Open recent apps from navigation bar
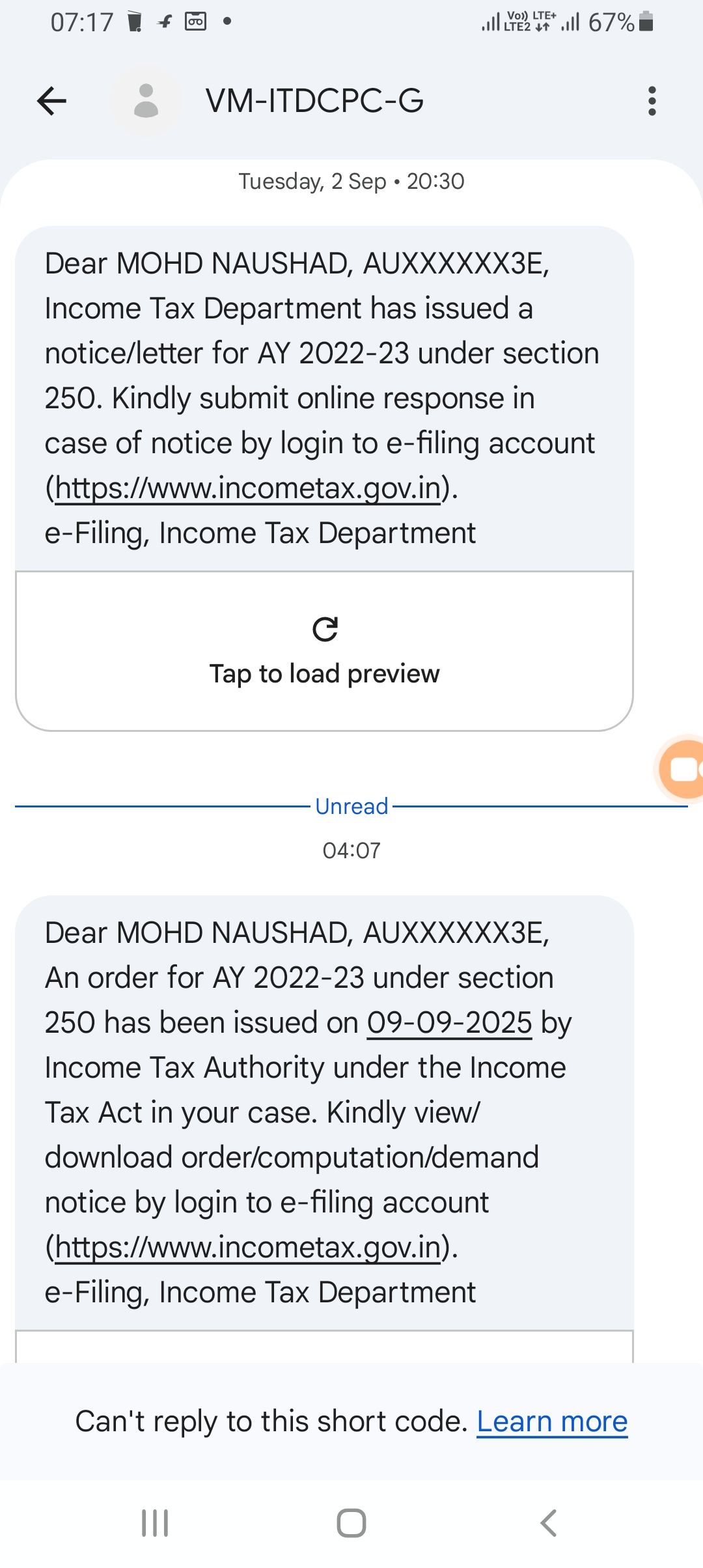This screenshot has height=1568, width=703. tap(155, 1523)
